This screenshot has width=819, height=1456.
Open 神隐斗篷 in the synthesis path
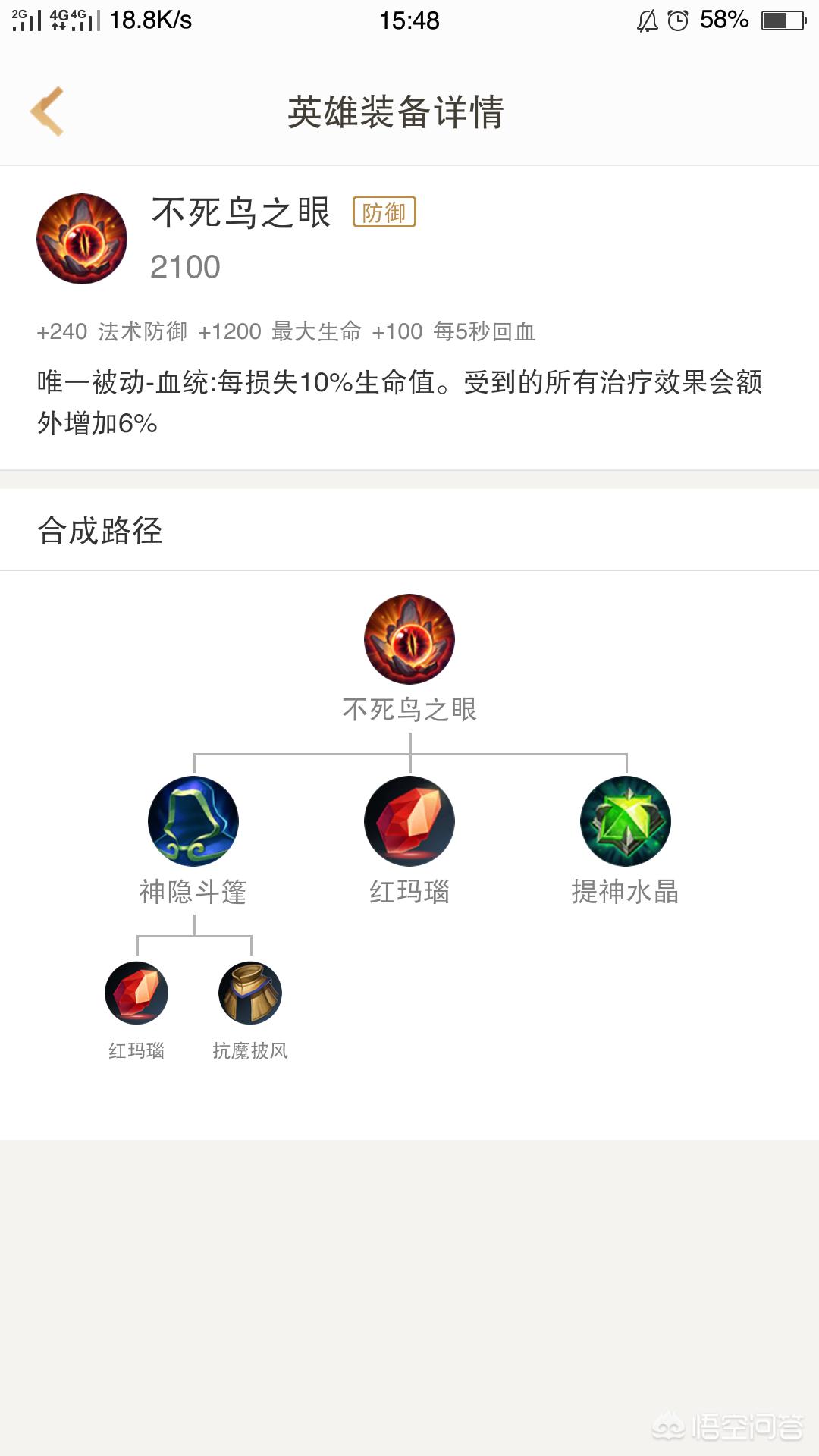point(193,822)
